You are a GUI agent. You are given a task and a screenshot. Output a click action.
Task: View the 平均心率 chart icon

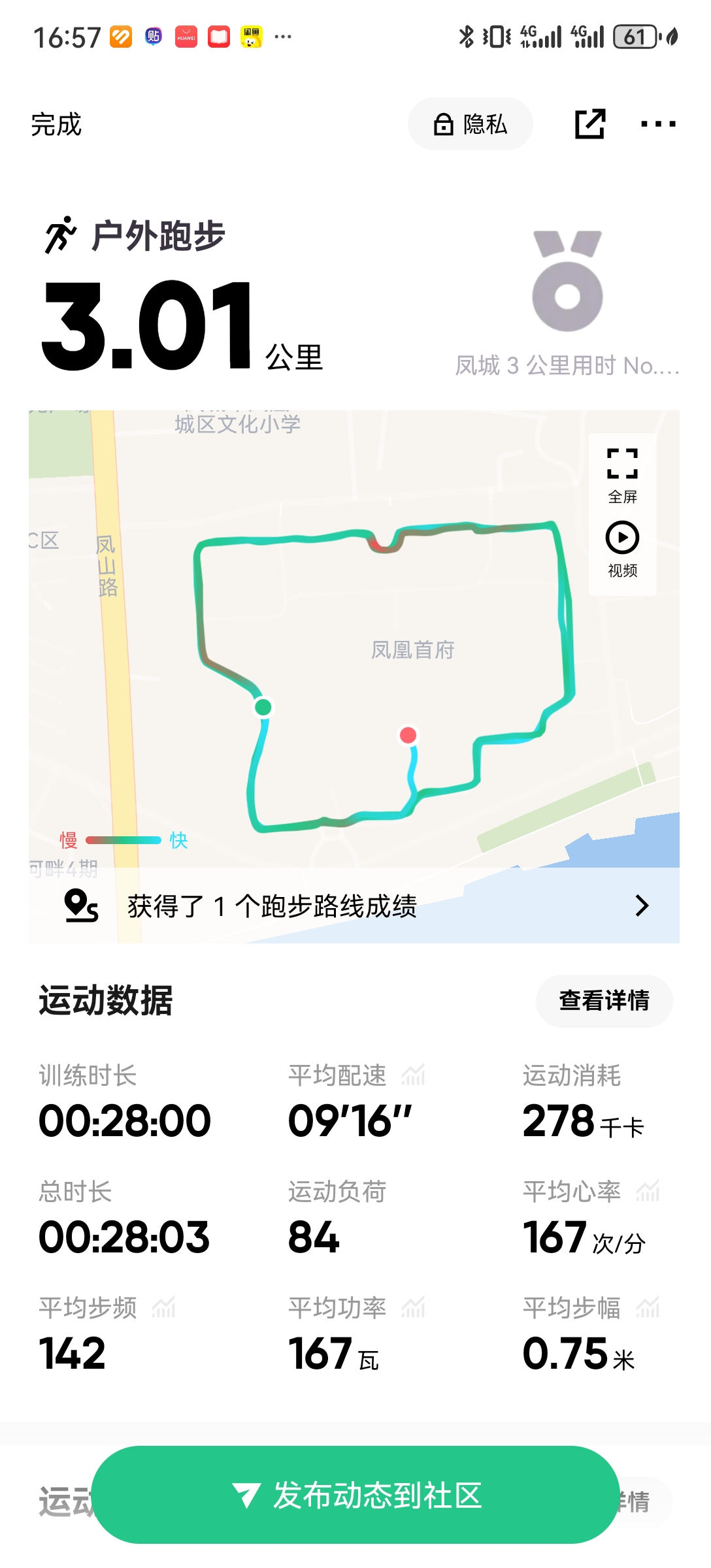(x=648, y=1191)
